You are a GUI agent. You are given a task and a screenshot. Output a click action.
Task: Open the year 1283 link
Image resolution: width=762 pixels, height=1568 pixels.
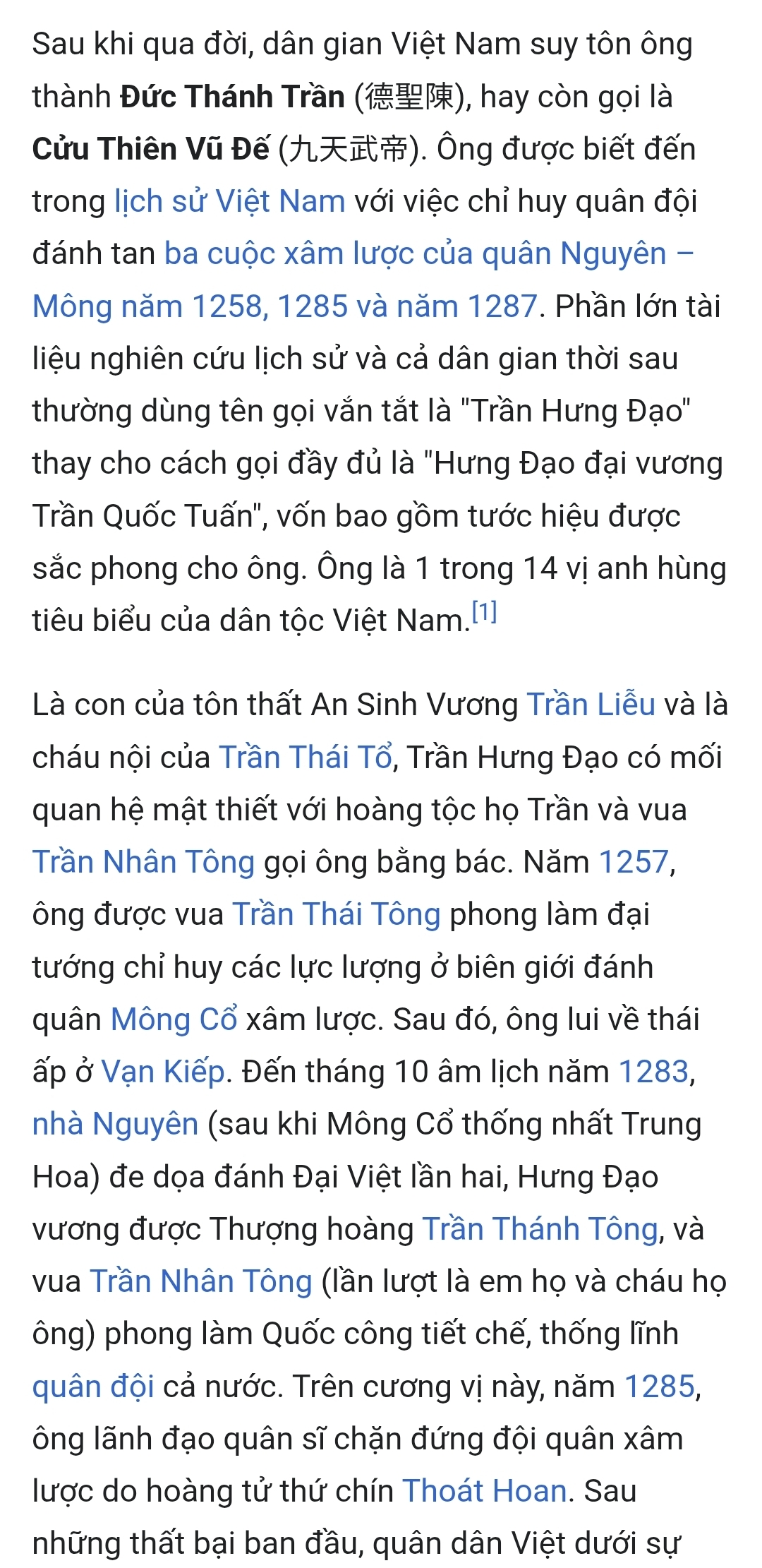click(x=653, y=1072)
